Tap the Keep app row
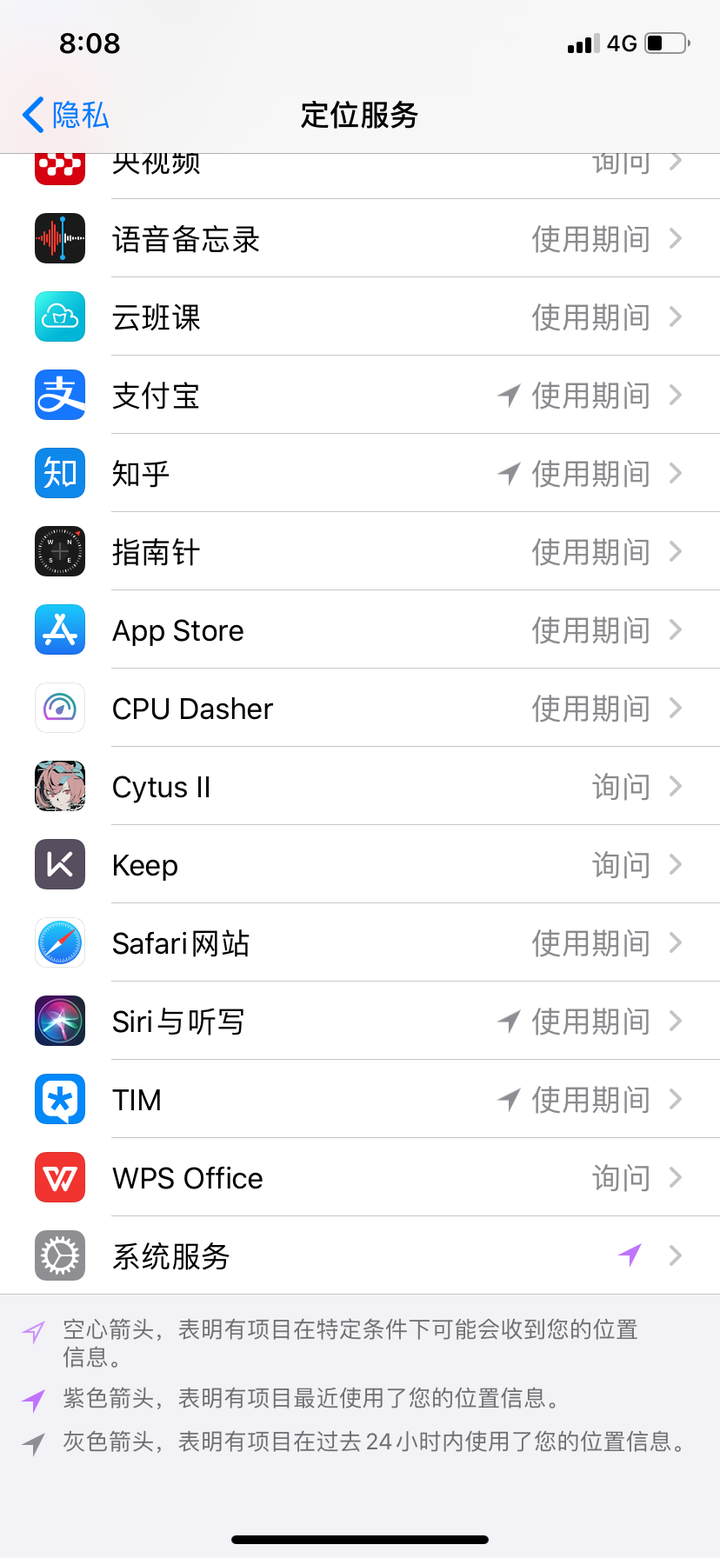Image resolution: width=720 pixels, height=1558 pixels. (x=360, y=864)
